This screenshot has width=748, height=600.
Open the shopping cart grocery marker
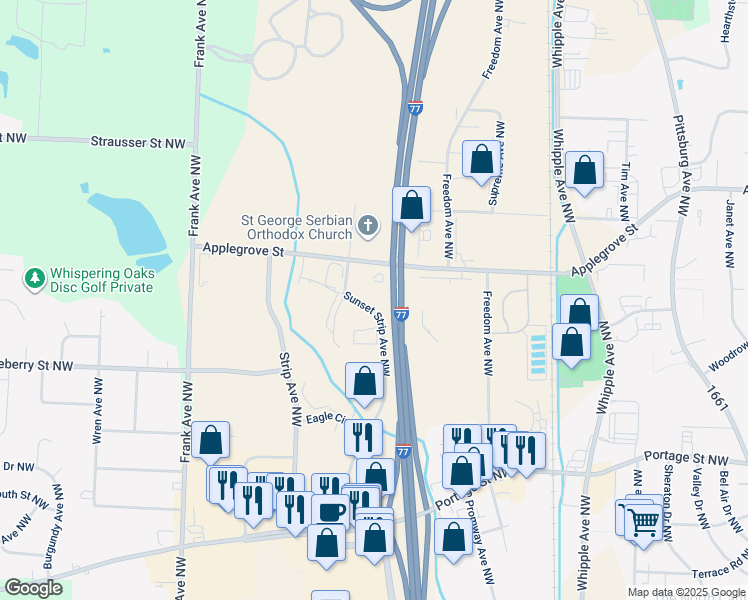pyautogui.click(x=644, y=522)
